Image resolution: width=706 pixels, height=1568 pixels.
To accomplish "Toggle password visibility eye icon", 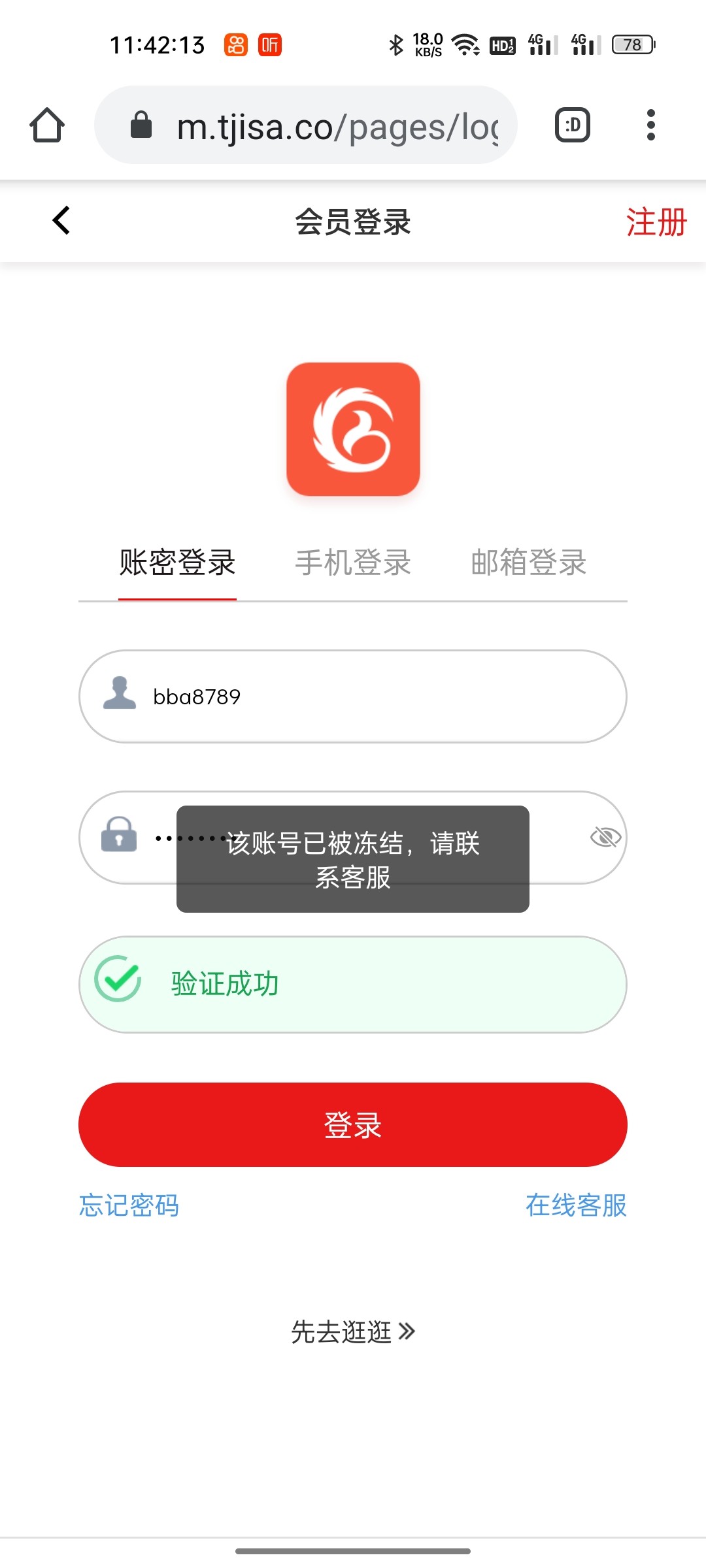I will click(605, 837).
